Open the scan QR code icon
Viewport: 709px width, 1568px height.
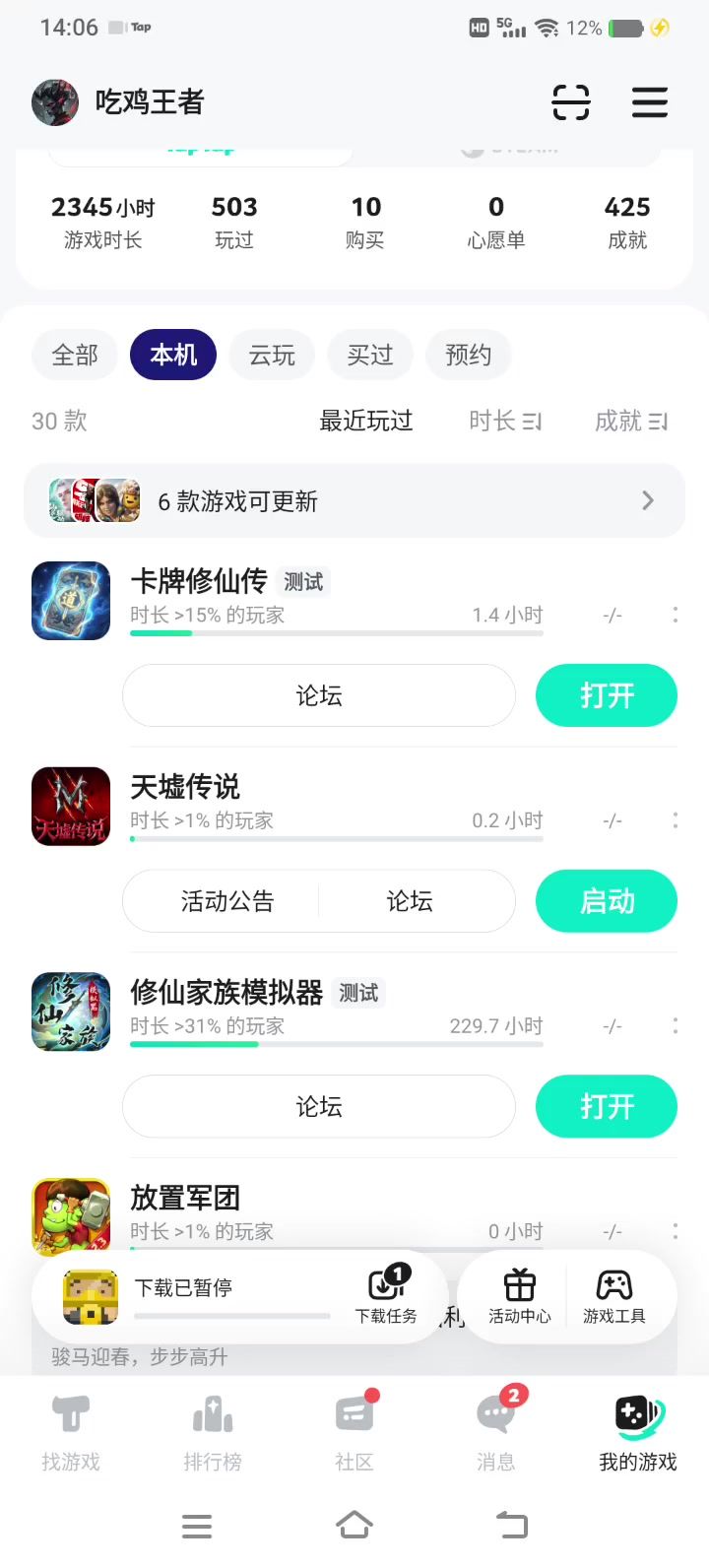[x=570, y=102]
